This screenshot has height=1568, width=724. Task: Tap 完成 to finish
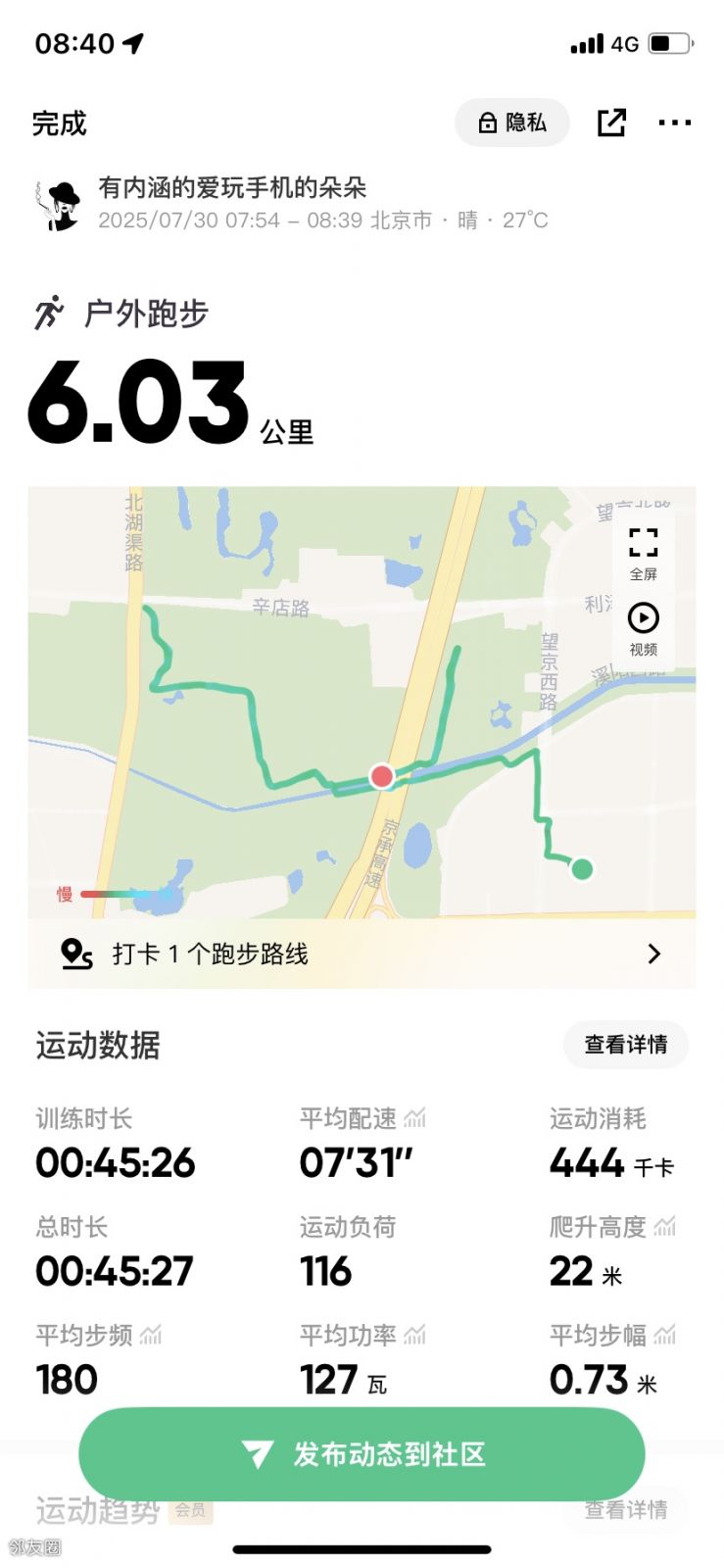(60, 123)
